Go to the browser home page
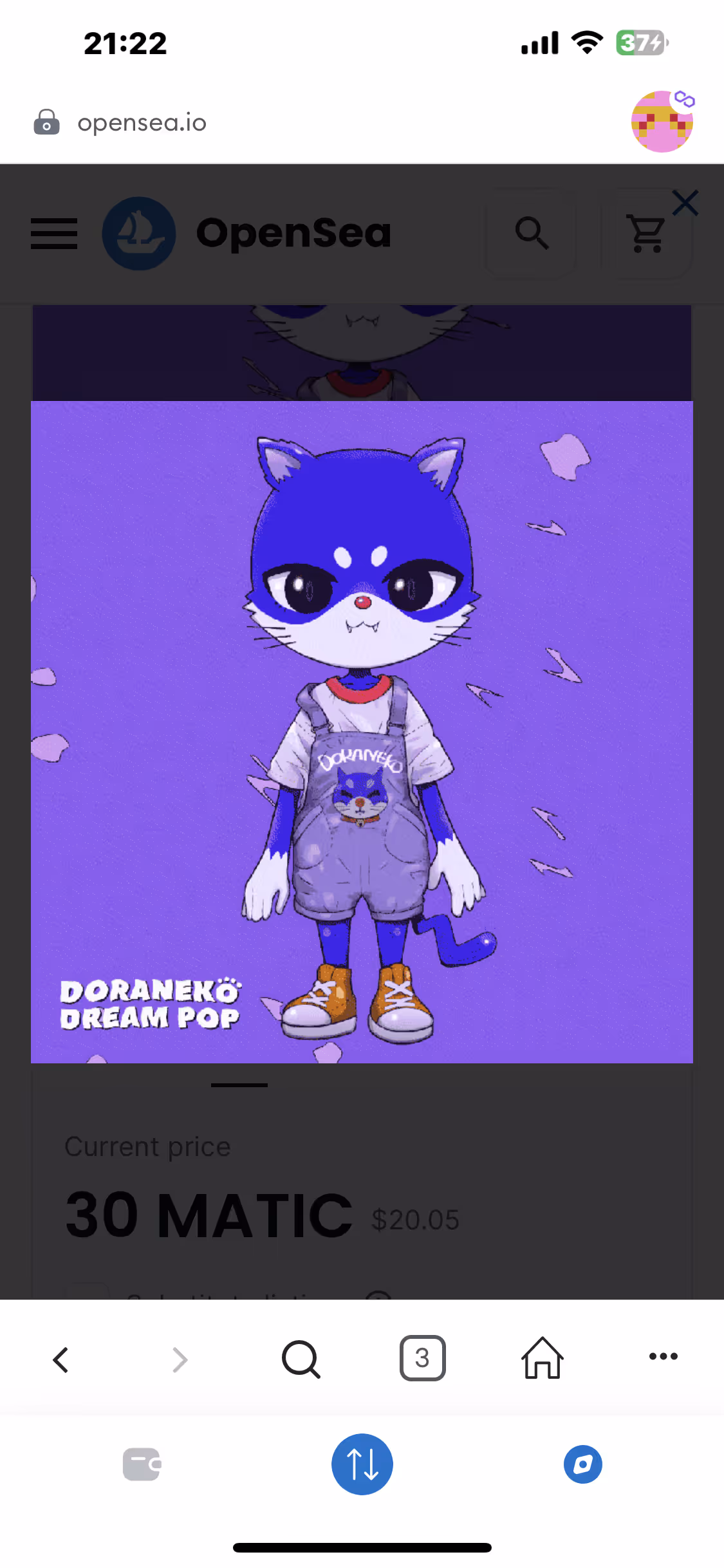724x1568 pixels. [543, 1358]
